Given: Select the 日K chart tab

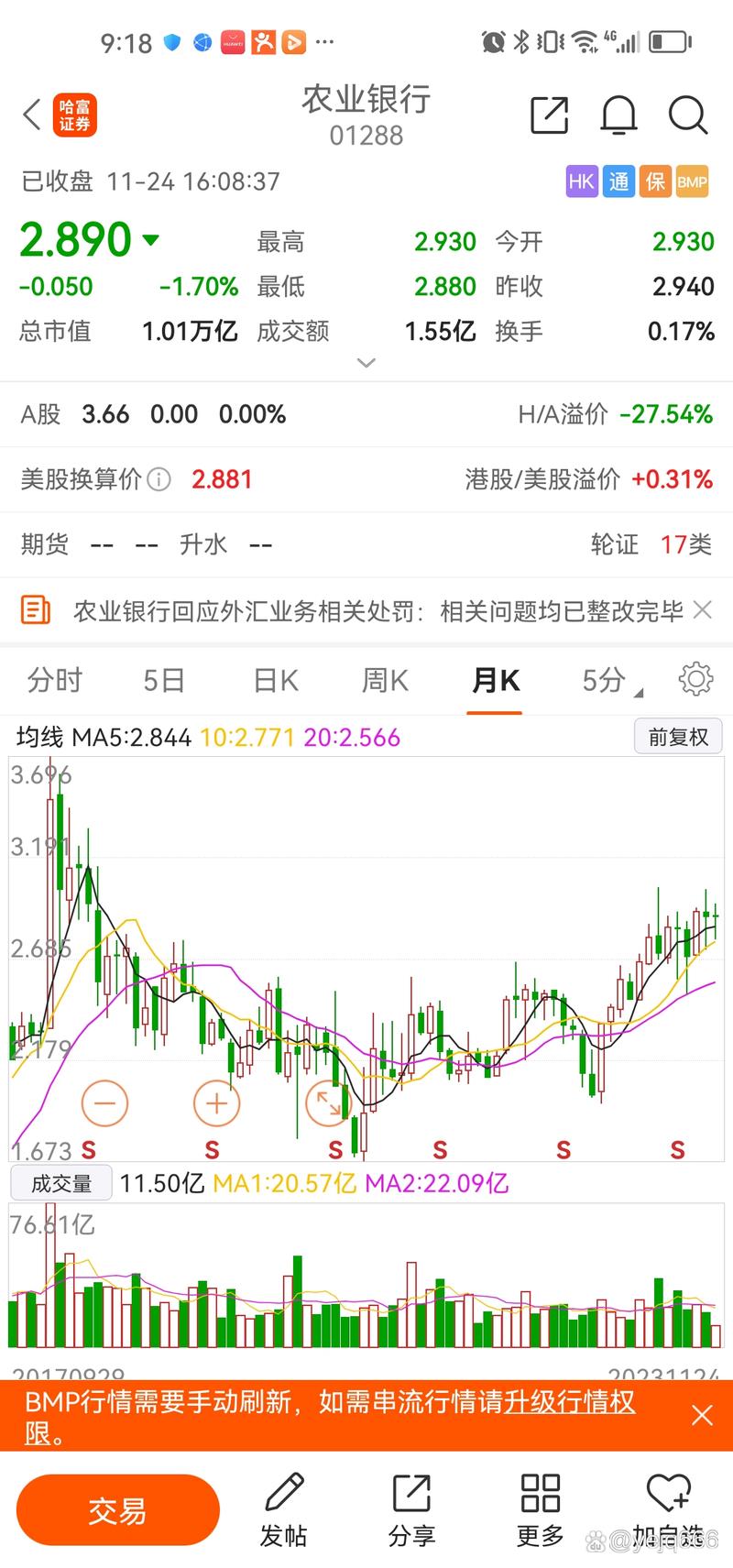Looking at the screenshot, I should (x=276, y=681).
